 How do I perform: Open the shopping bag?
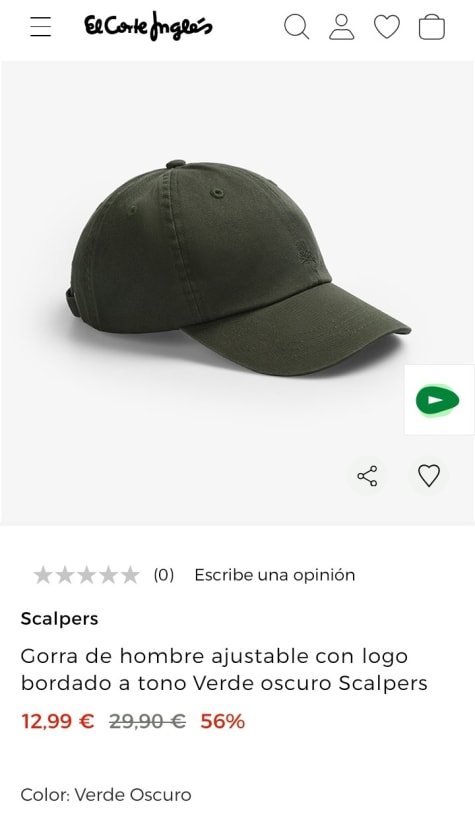coord(432,27)
